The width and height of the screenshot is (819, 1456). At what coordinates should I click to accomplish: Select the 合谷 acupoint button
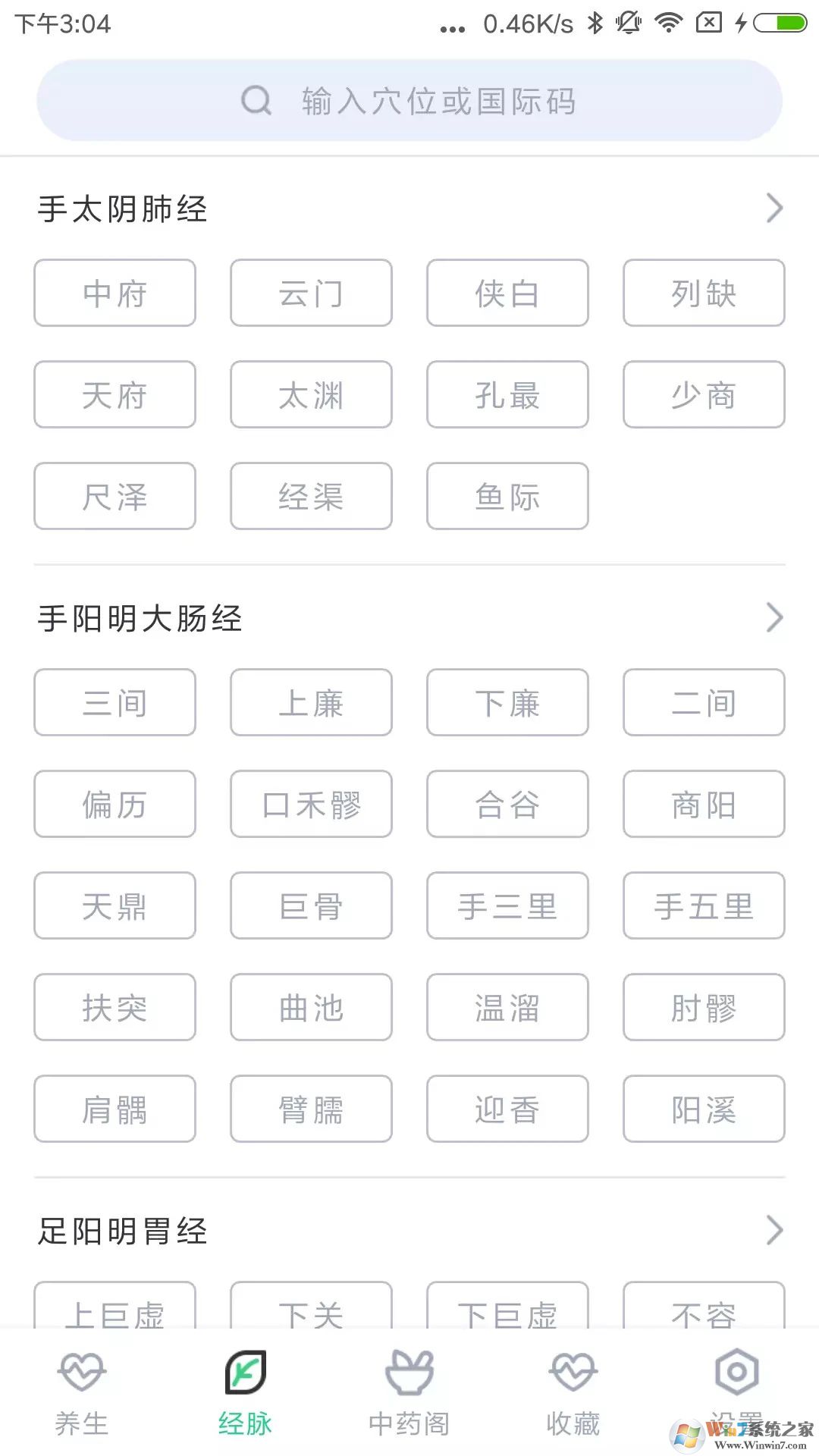(x=507, y=805)
